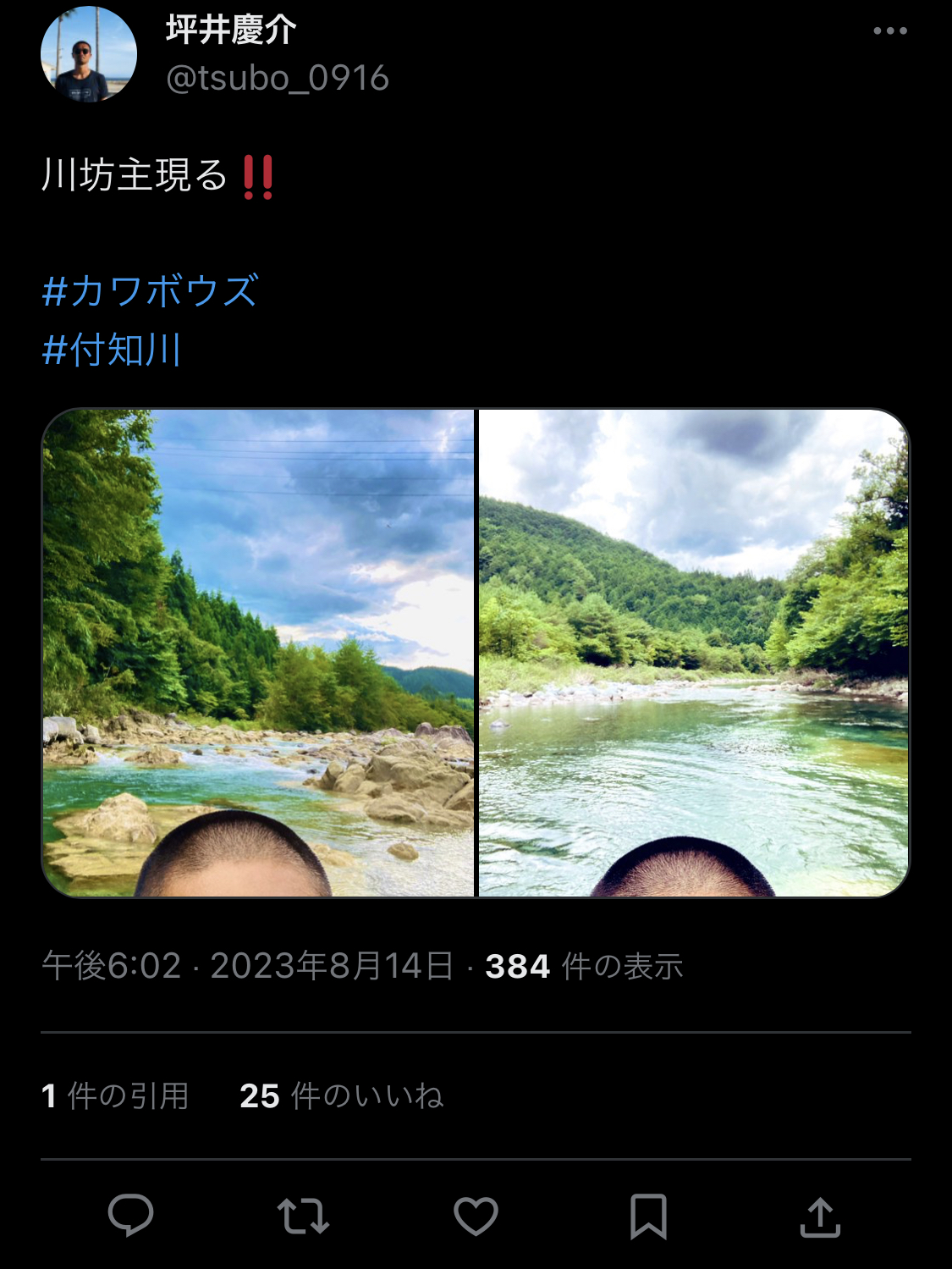Open the #付知川 hashtag
Image resolution: width=952 pixels, height=1269 pixels.
click(x=111, y=350)
